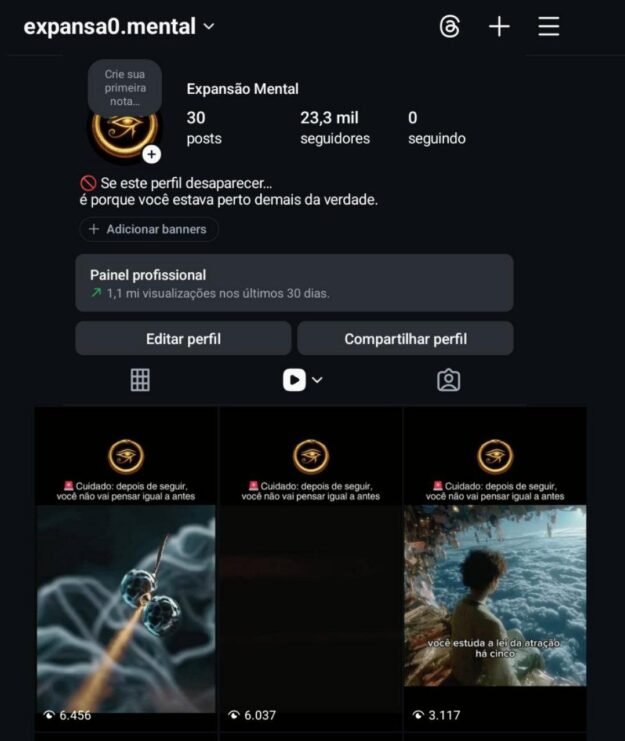Tap Editar perfil button
Image resolution: width=625 pixels, height=741 pixels.
pos(183,339)
